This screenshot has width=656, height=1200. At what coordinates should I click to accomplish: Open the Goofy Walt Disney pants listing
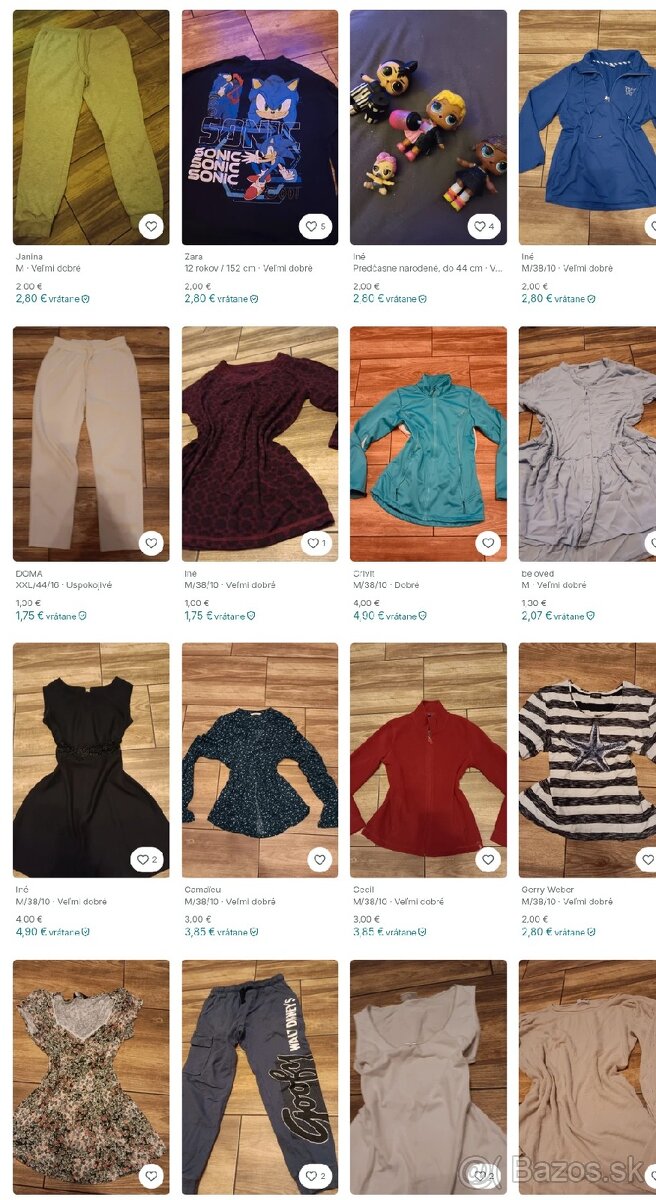259,1076
